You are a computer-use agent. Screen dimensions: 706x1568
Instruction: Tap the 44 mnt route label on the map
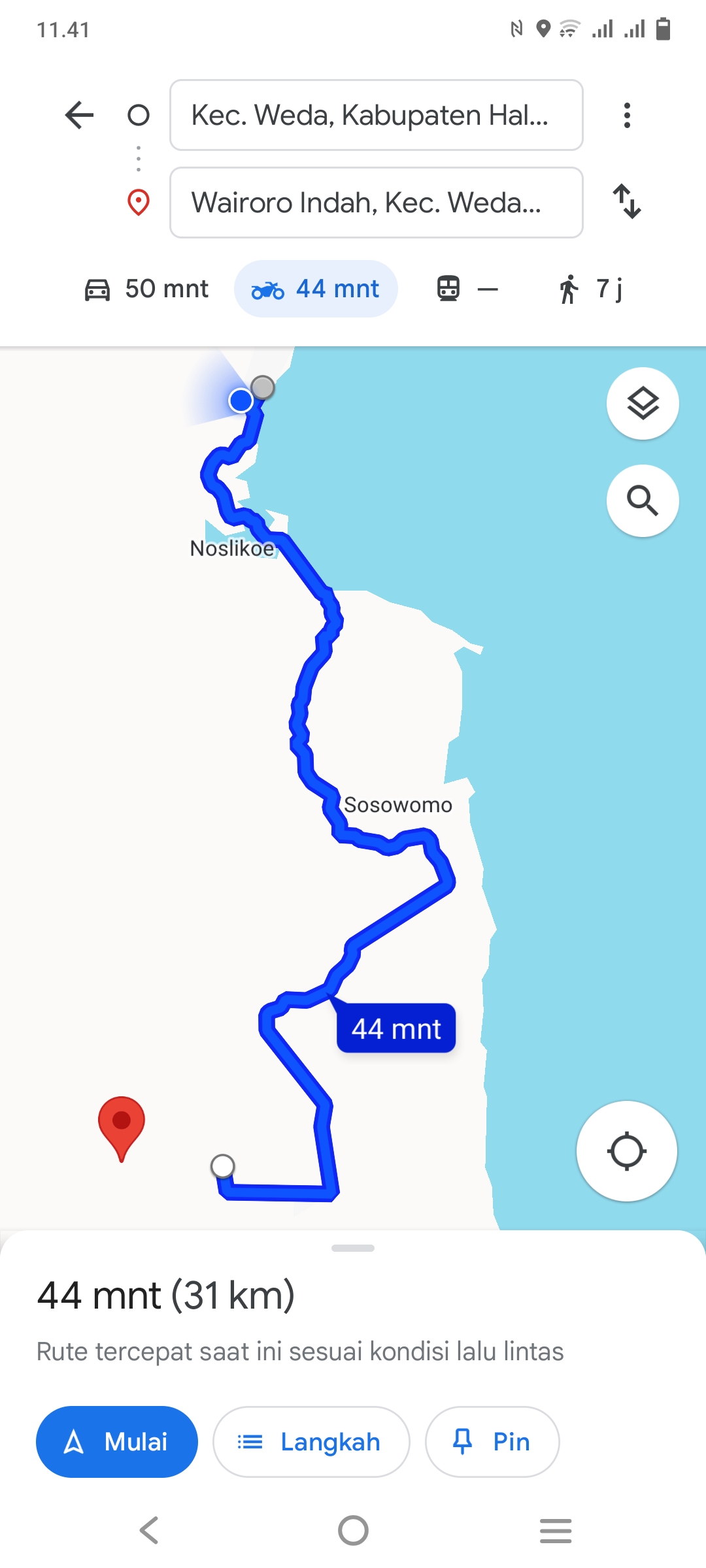(x=396, y=1028)
